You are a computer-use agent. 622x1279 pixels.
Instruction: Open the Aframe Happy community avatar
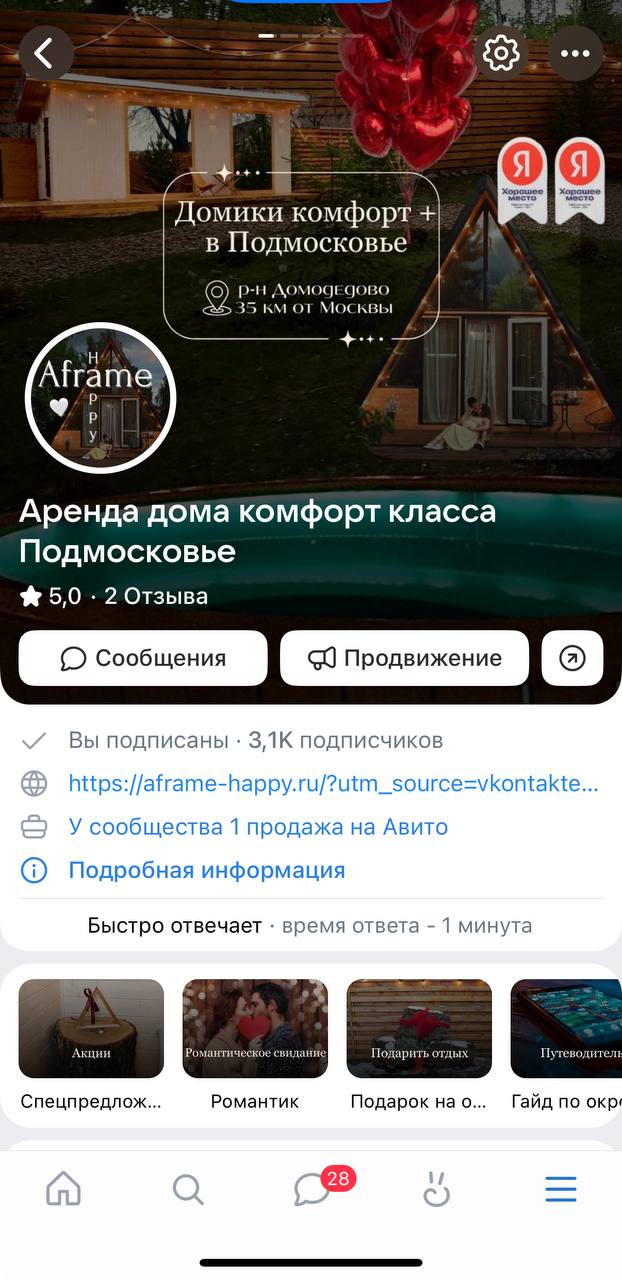pyautogui.click(x=100, y=398)
